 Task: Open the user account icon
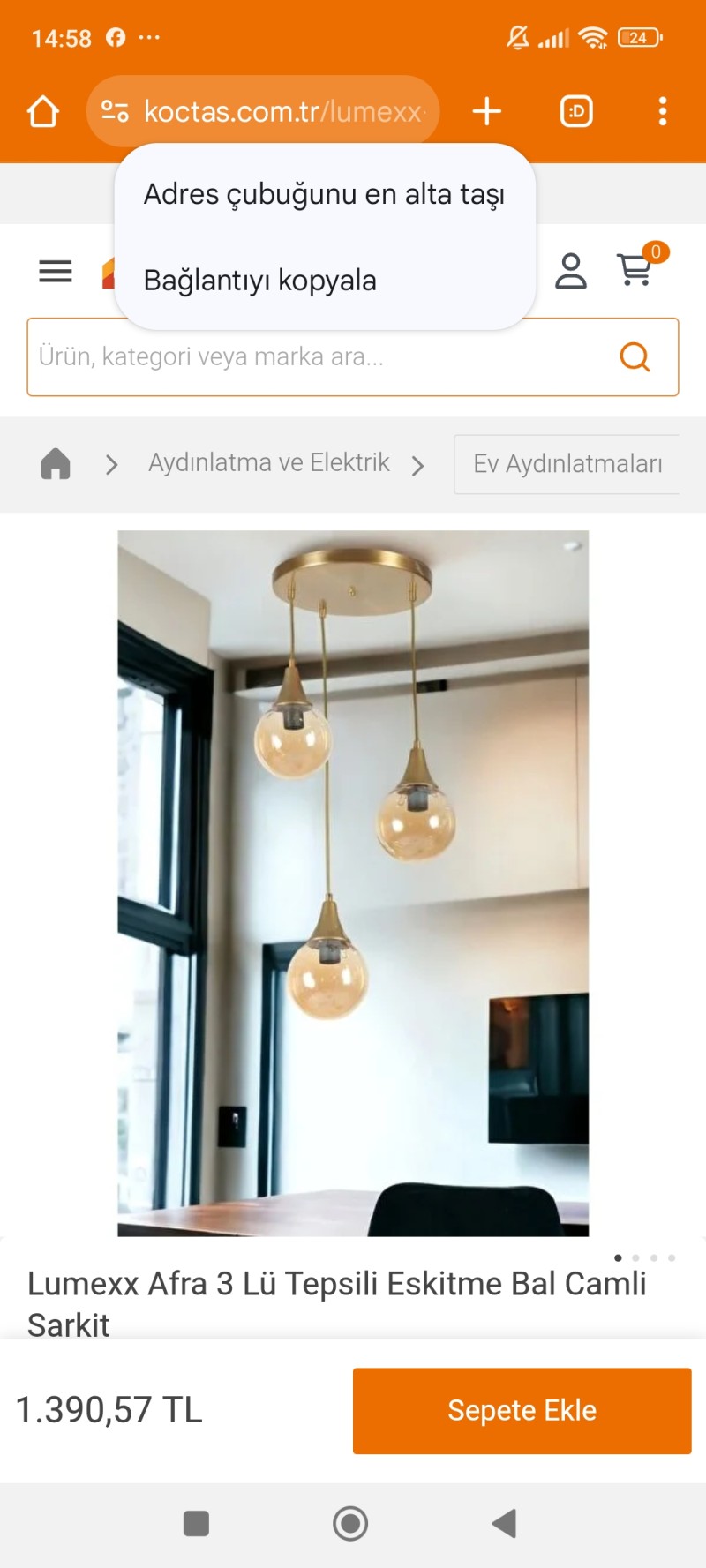pos(571,272)
